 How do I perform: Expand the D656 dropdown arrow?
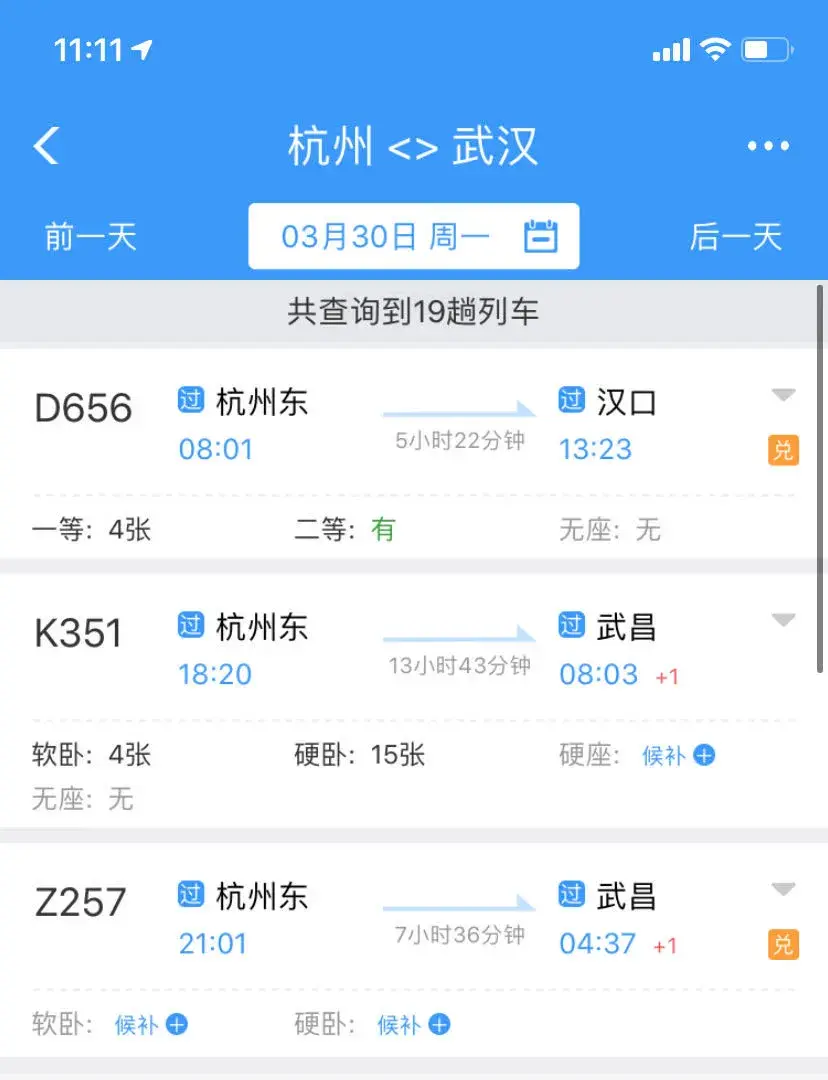tap(783, 395)
